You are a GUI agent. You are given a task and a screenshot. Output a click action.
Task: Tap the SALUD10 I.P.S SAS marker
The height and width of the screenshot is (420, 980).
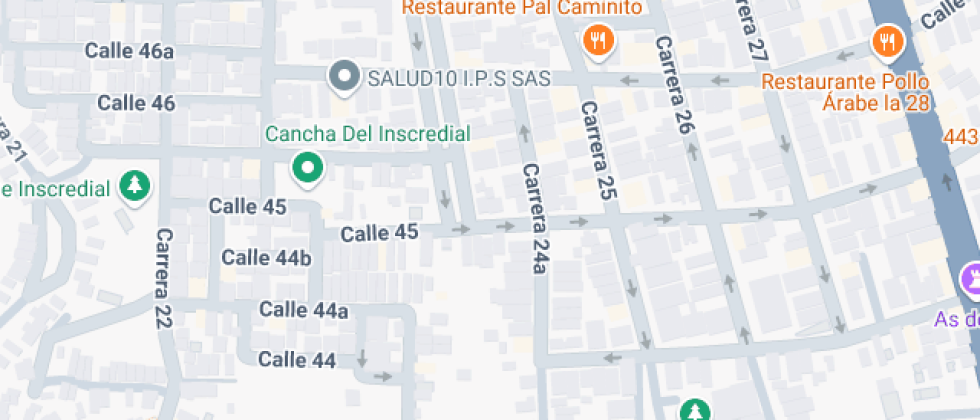pos(345,77)
